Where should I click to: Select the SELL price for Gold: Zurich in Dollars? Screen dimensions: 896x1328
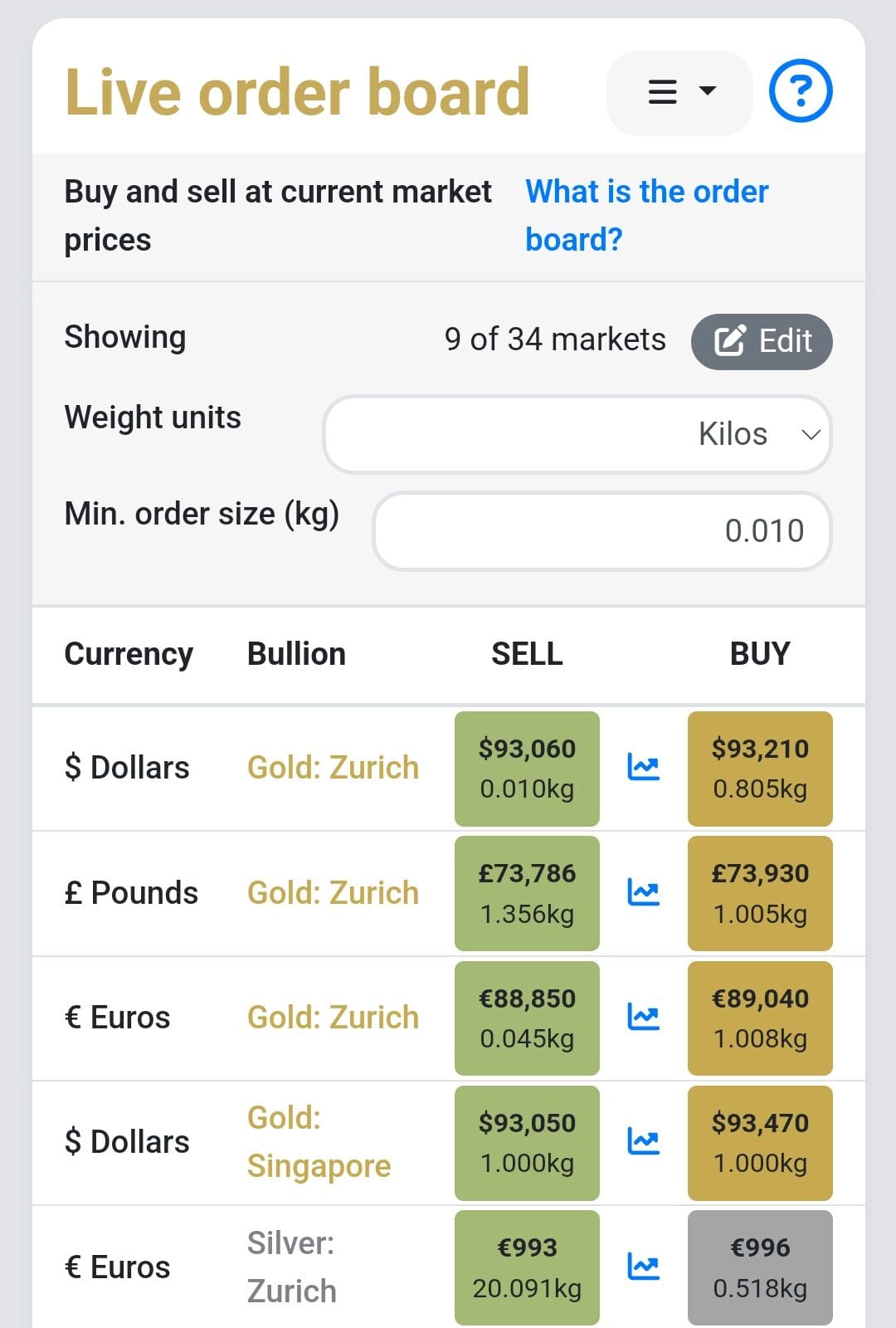click(527, 769)
